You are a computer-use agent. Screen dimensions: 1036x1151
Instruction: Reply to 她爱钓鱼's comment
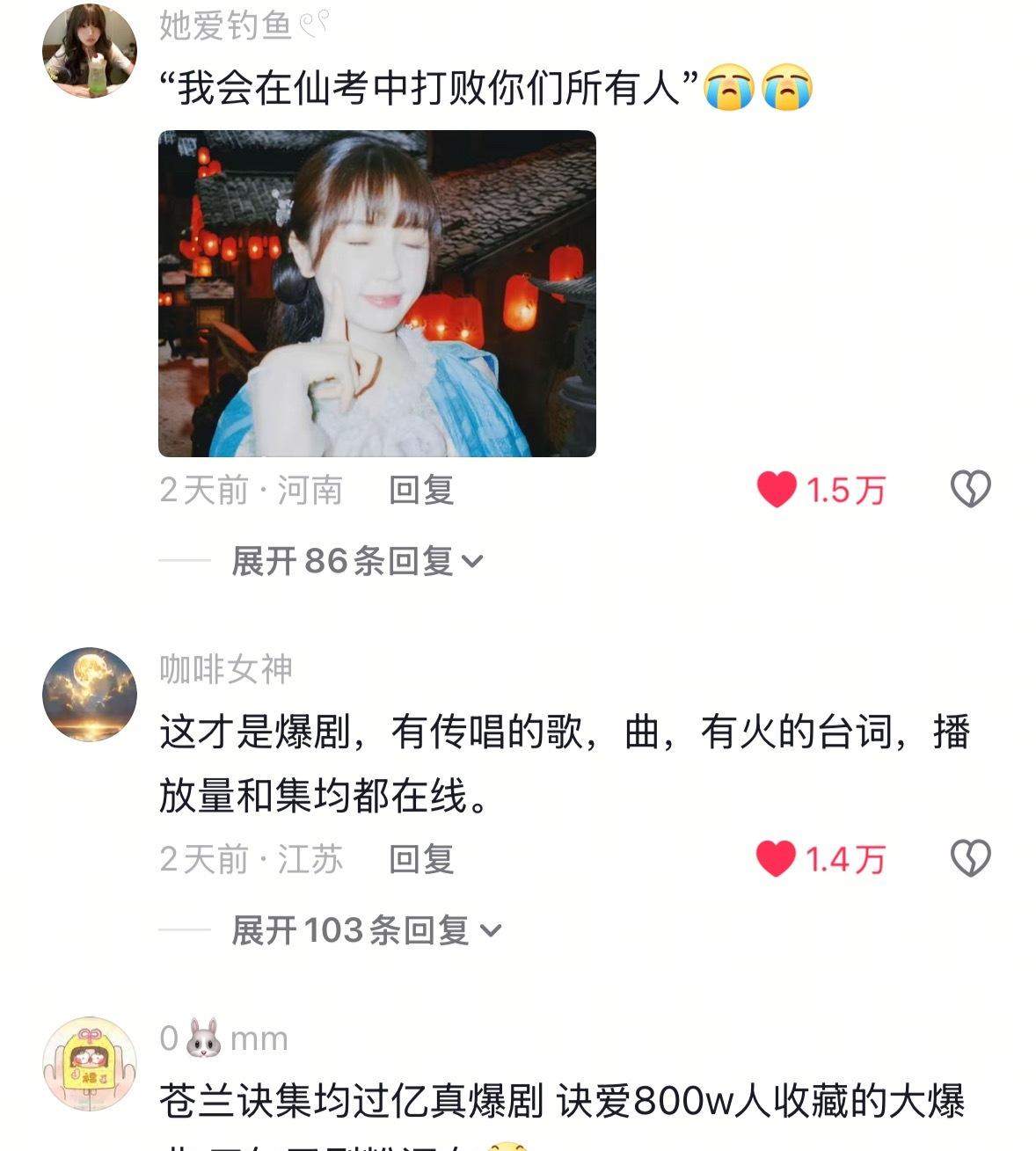(421, 490)
